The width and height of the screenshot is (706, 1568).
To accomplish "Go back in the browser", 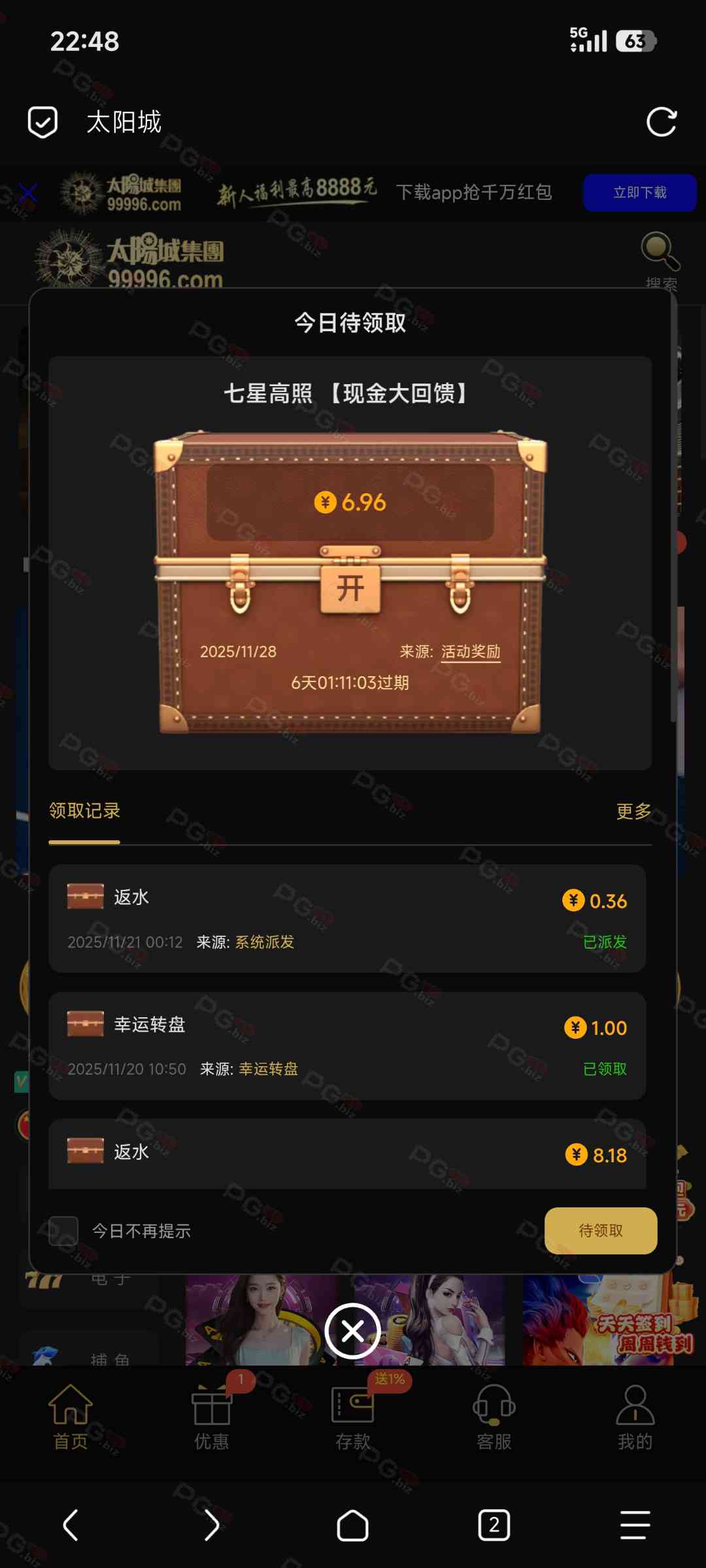I will (71, 1526).
